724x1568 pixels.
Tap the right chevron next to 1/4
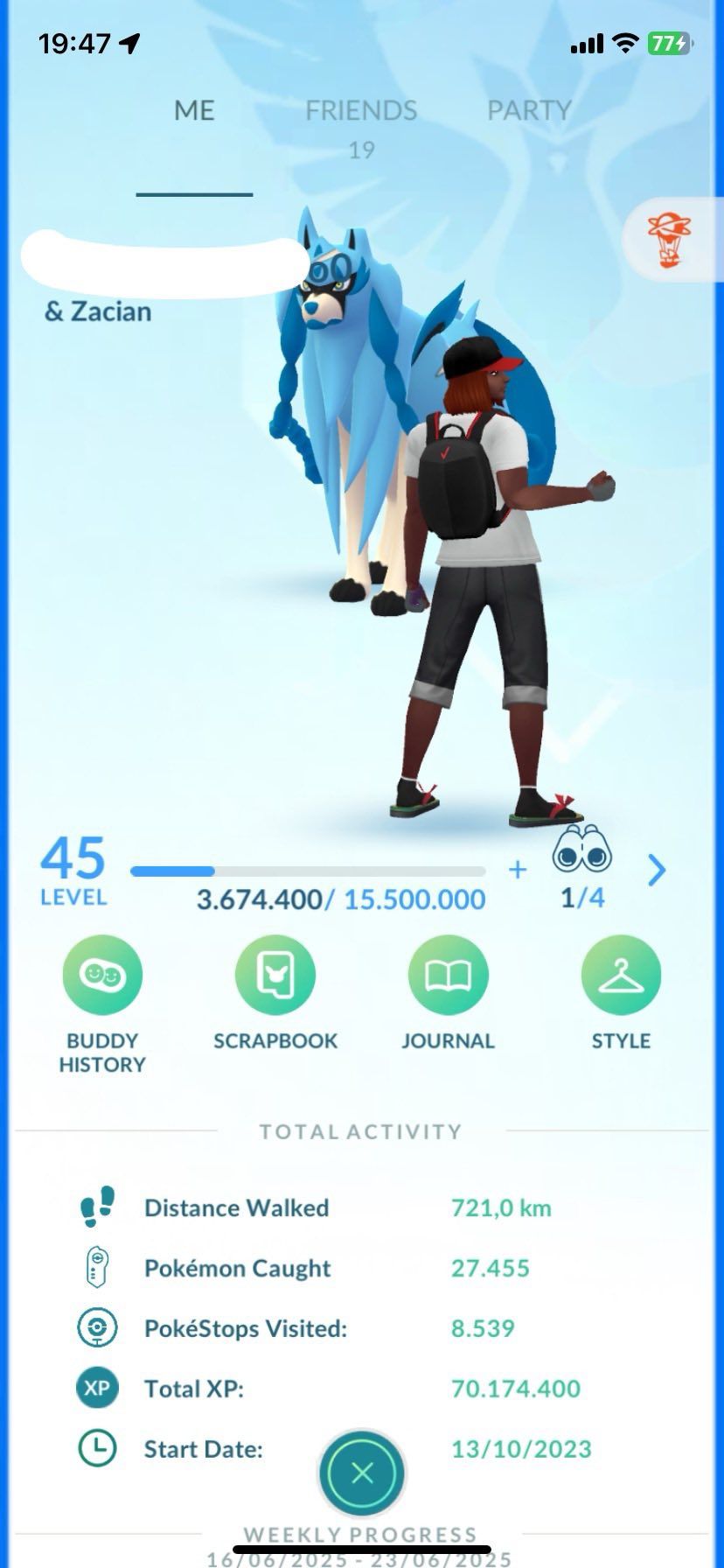coord(657,870)
